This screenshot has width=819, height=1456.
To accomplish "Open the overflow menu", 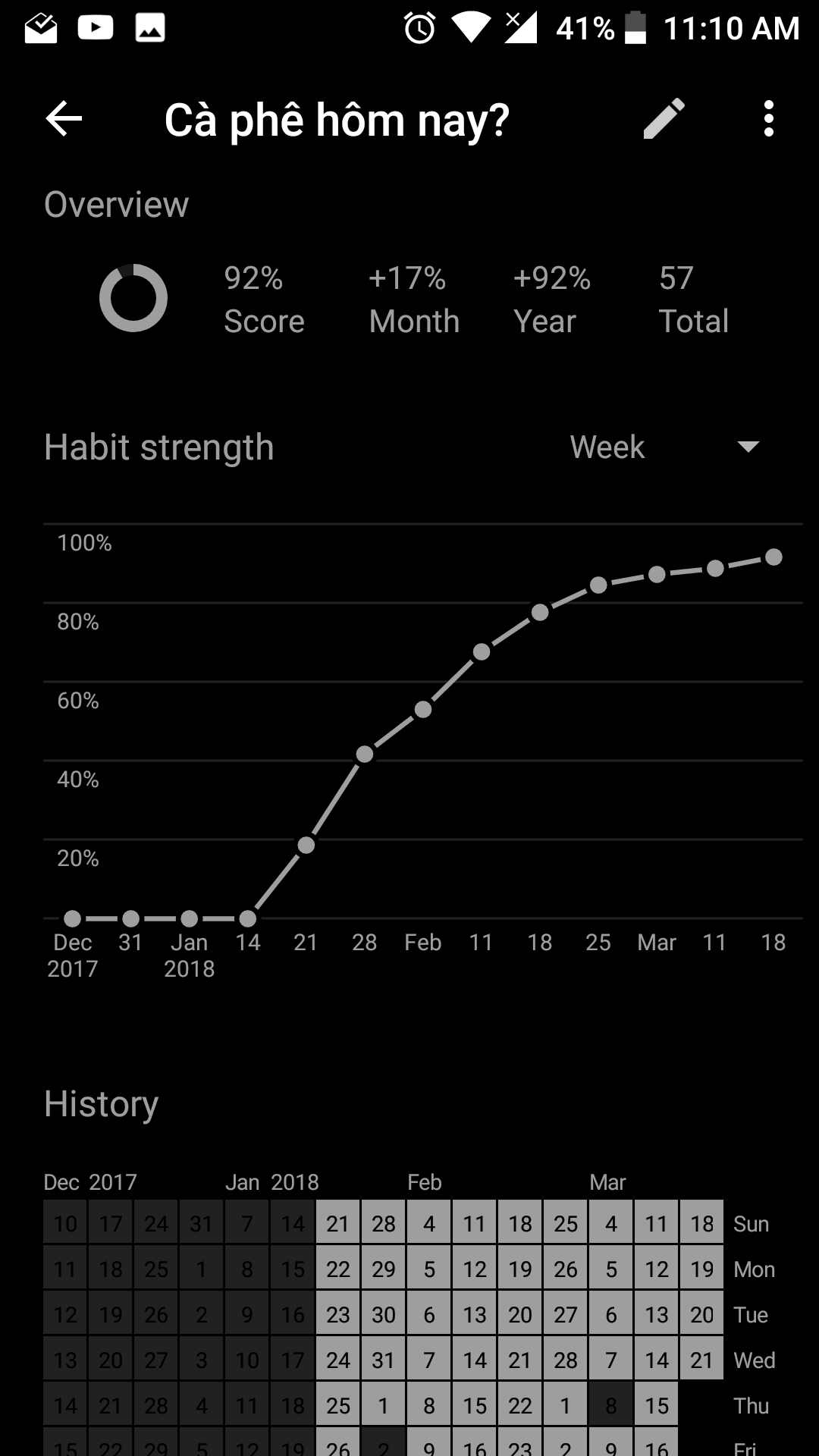I will (769, 119).
